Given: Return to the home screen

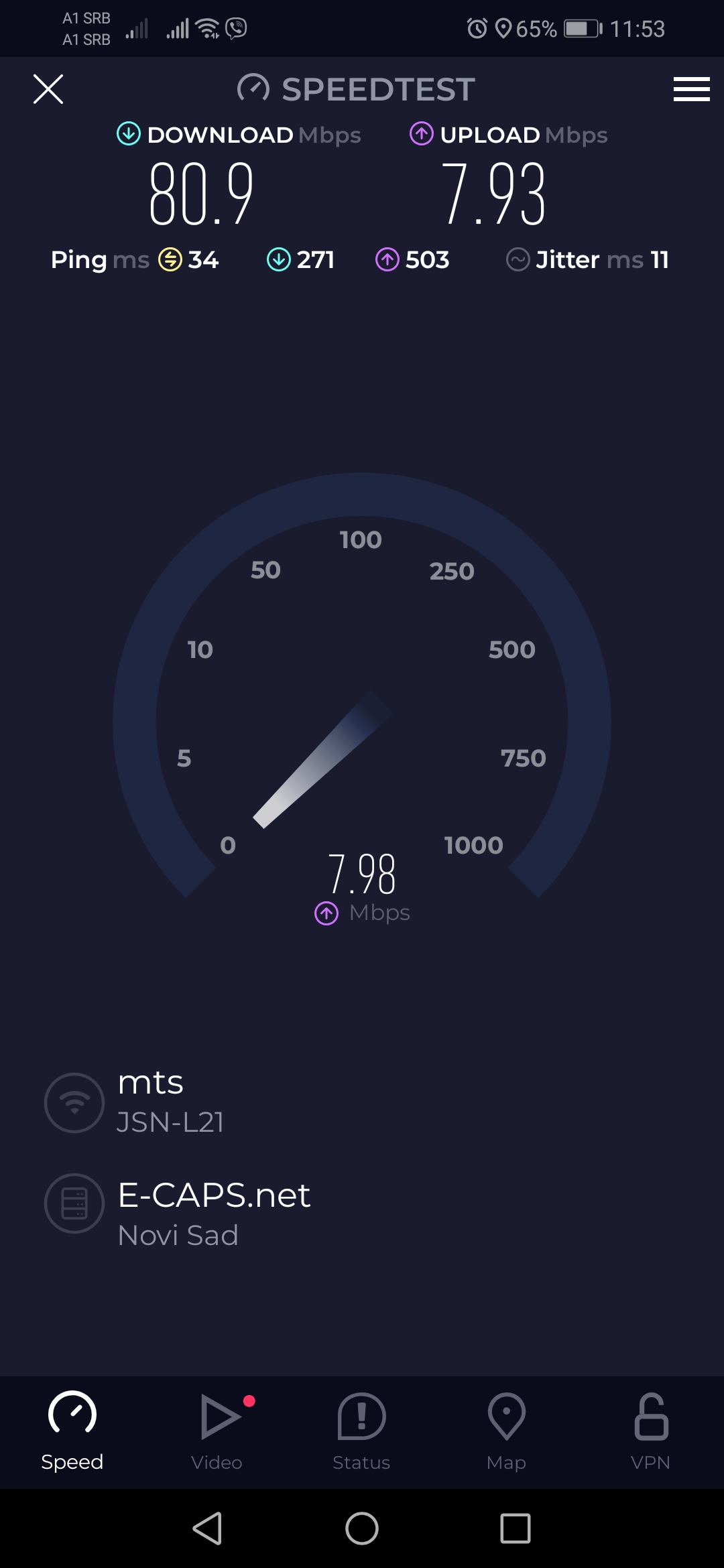Looking at the screenshot, I should coord(362,1528).
